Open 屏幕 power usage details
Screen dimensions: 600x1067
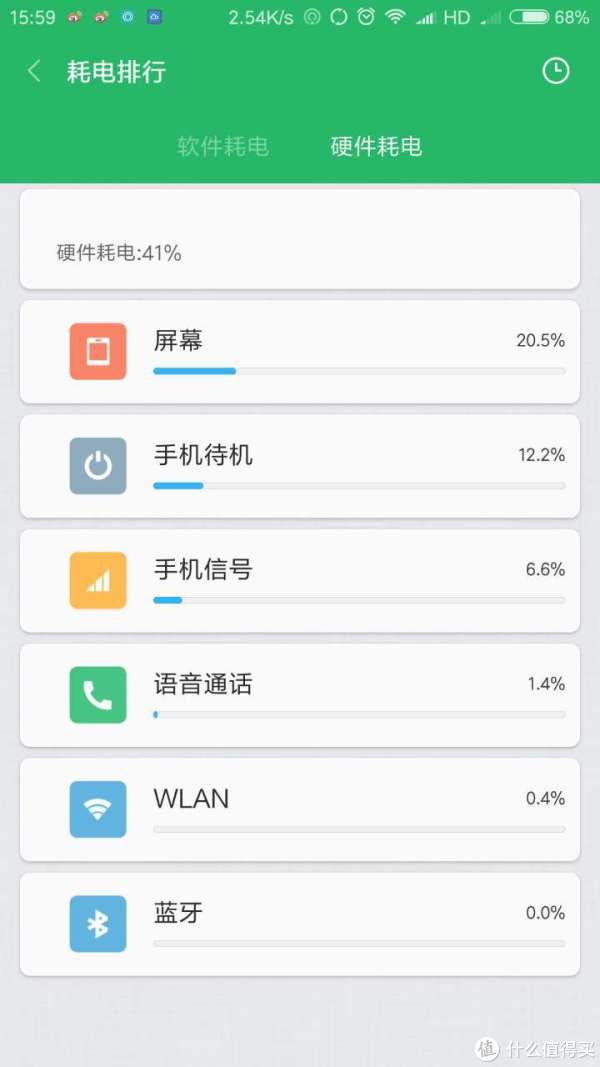click(x=300, y=352)
